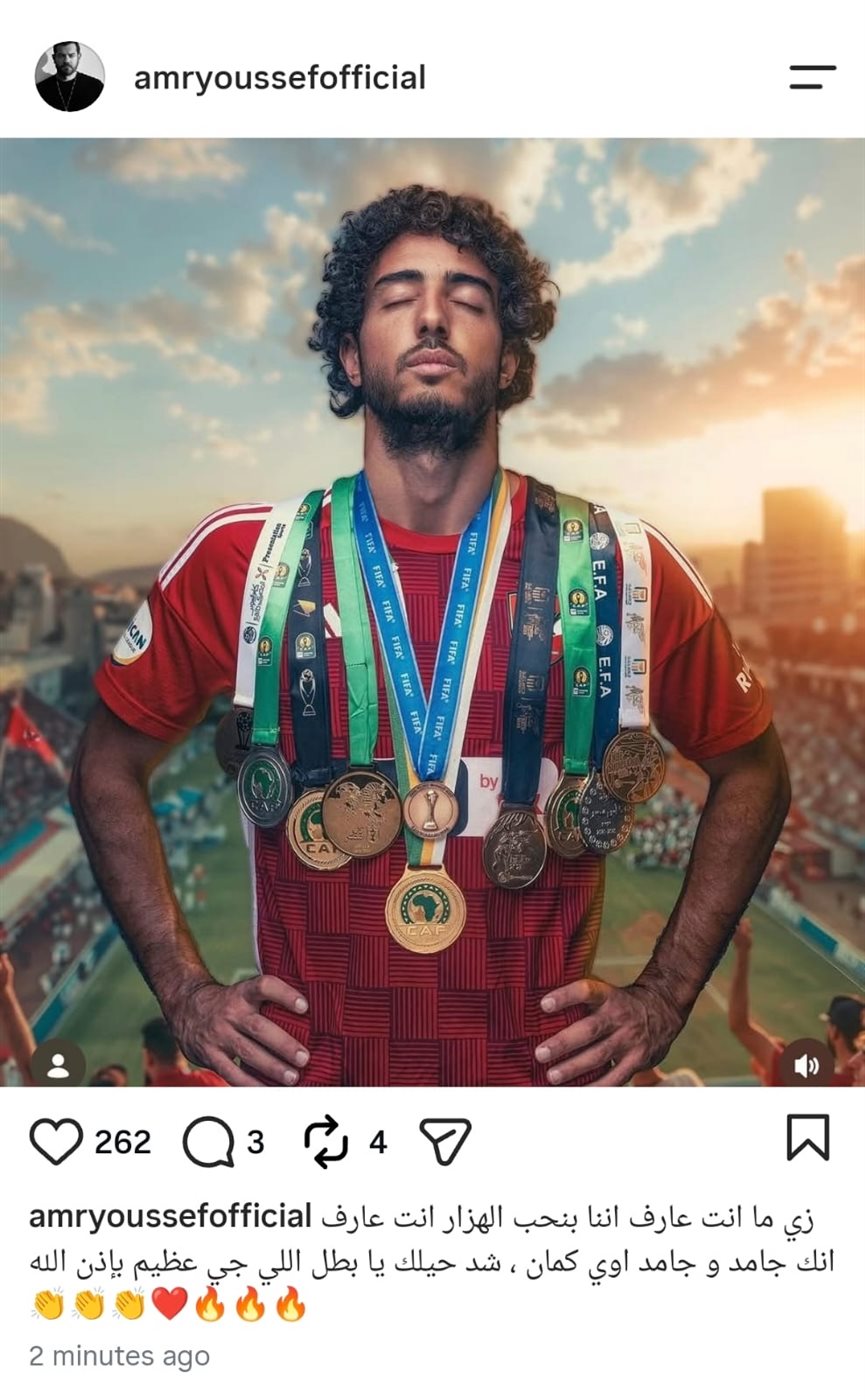Share the post via the paper plane icon
Image resolution: width=865 pixels, height=1400 pixels.
(445, 1141)
